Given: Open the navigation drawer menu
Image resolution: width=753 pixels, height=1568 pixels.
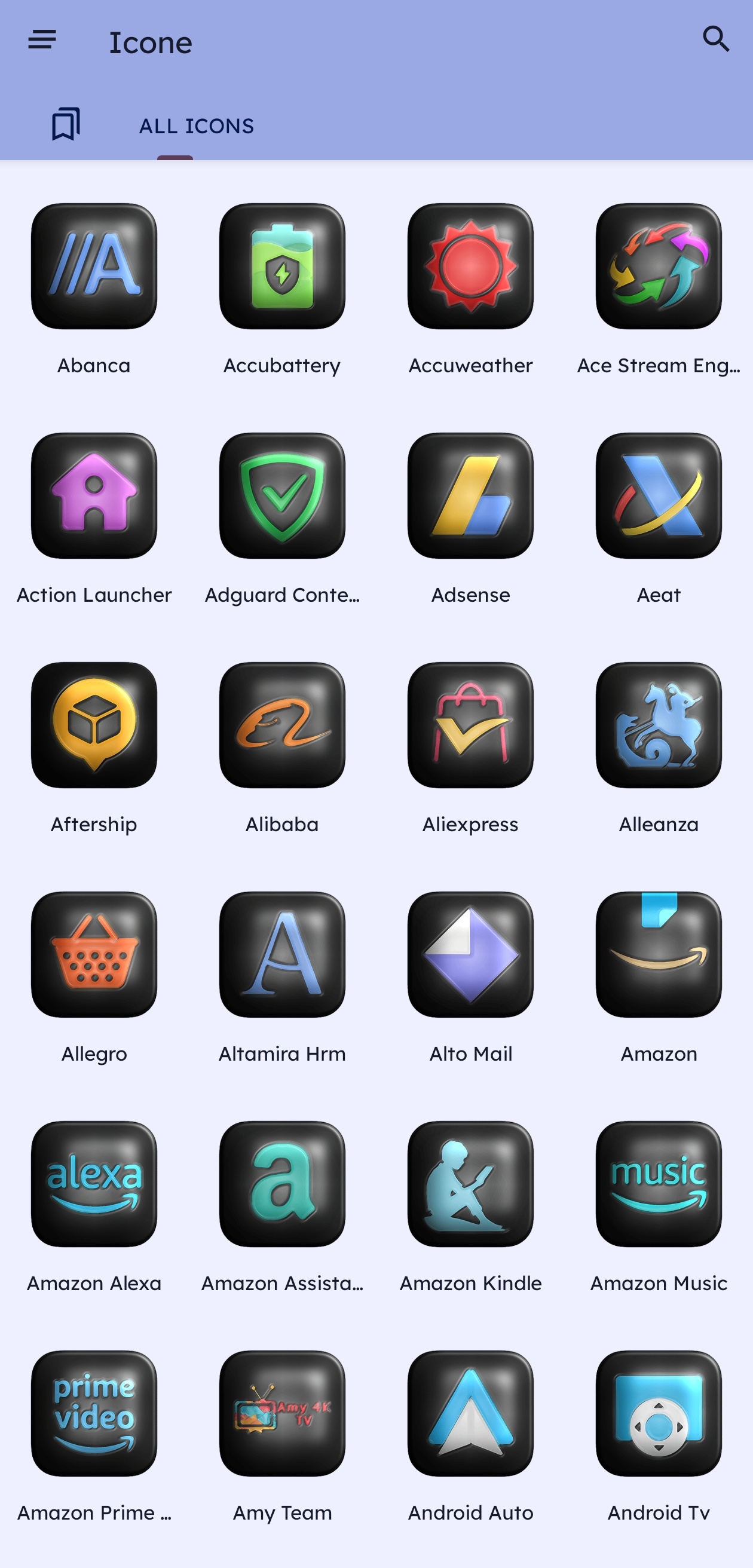Looking at the screenshot, I should pos(42,40).
